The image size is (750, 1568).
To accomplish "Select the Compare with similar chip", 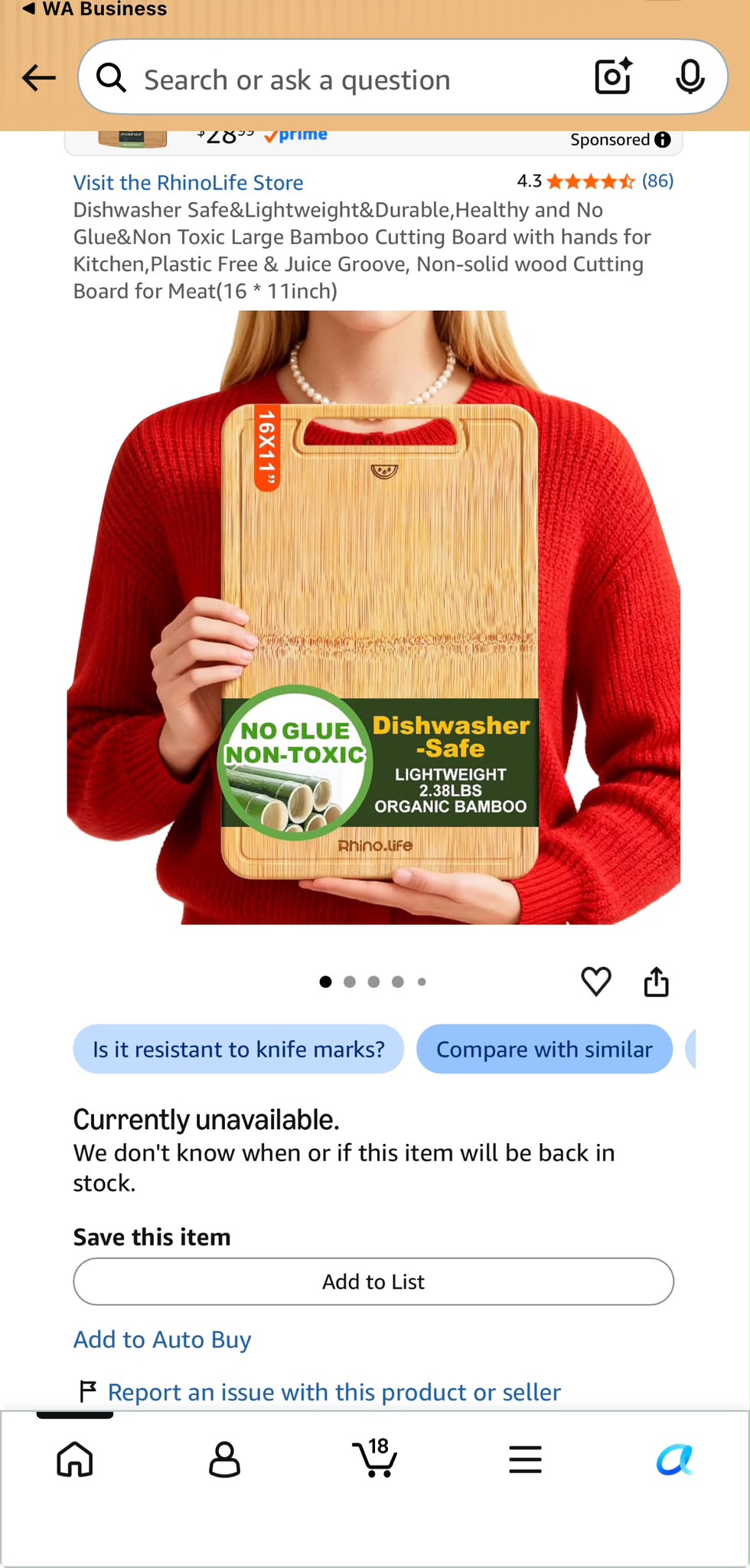I will coord(544,1049).
